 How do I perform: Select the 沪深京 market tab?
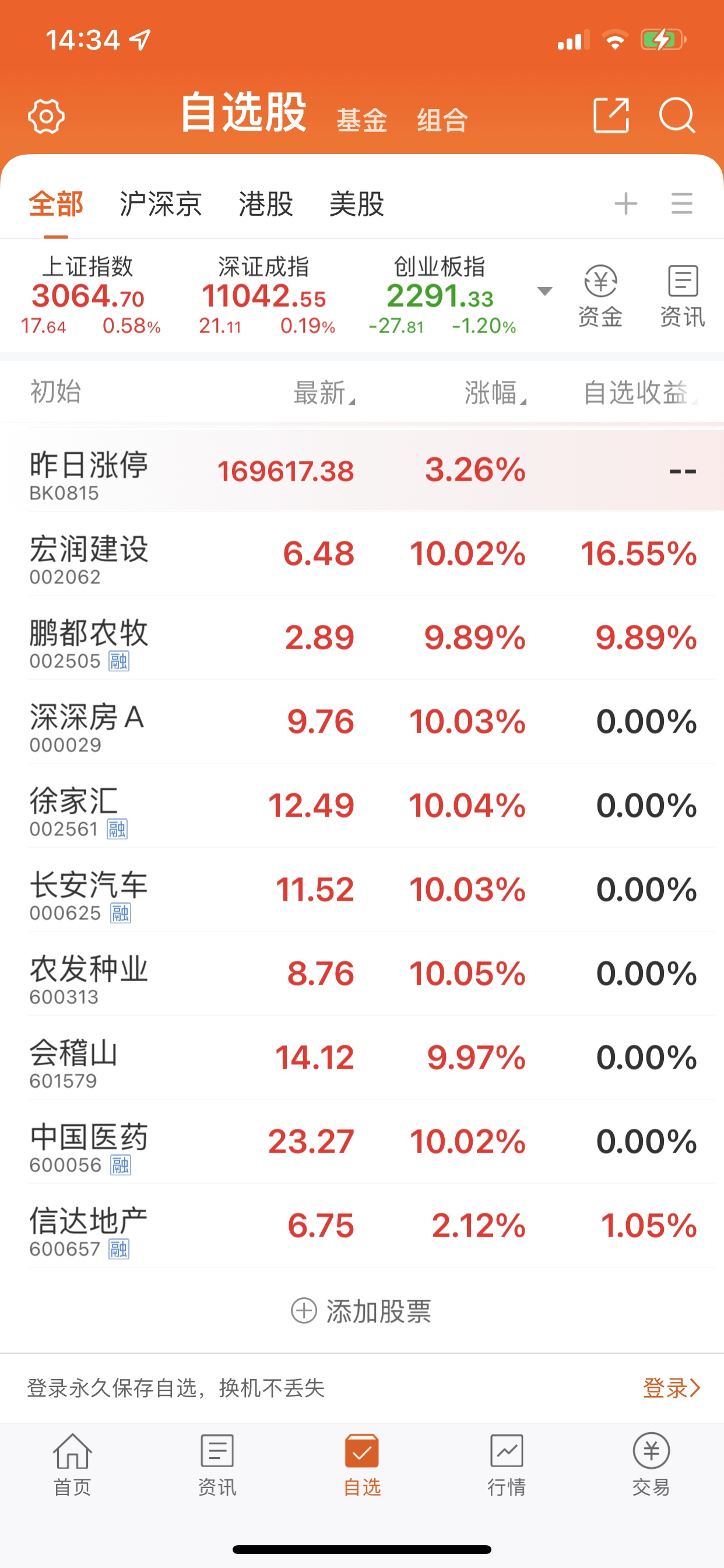161,204
